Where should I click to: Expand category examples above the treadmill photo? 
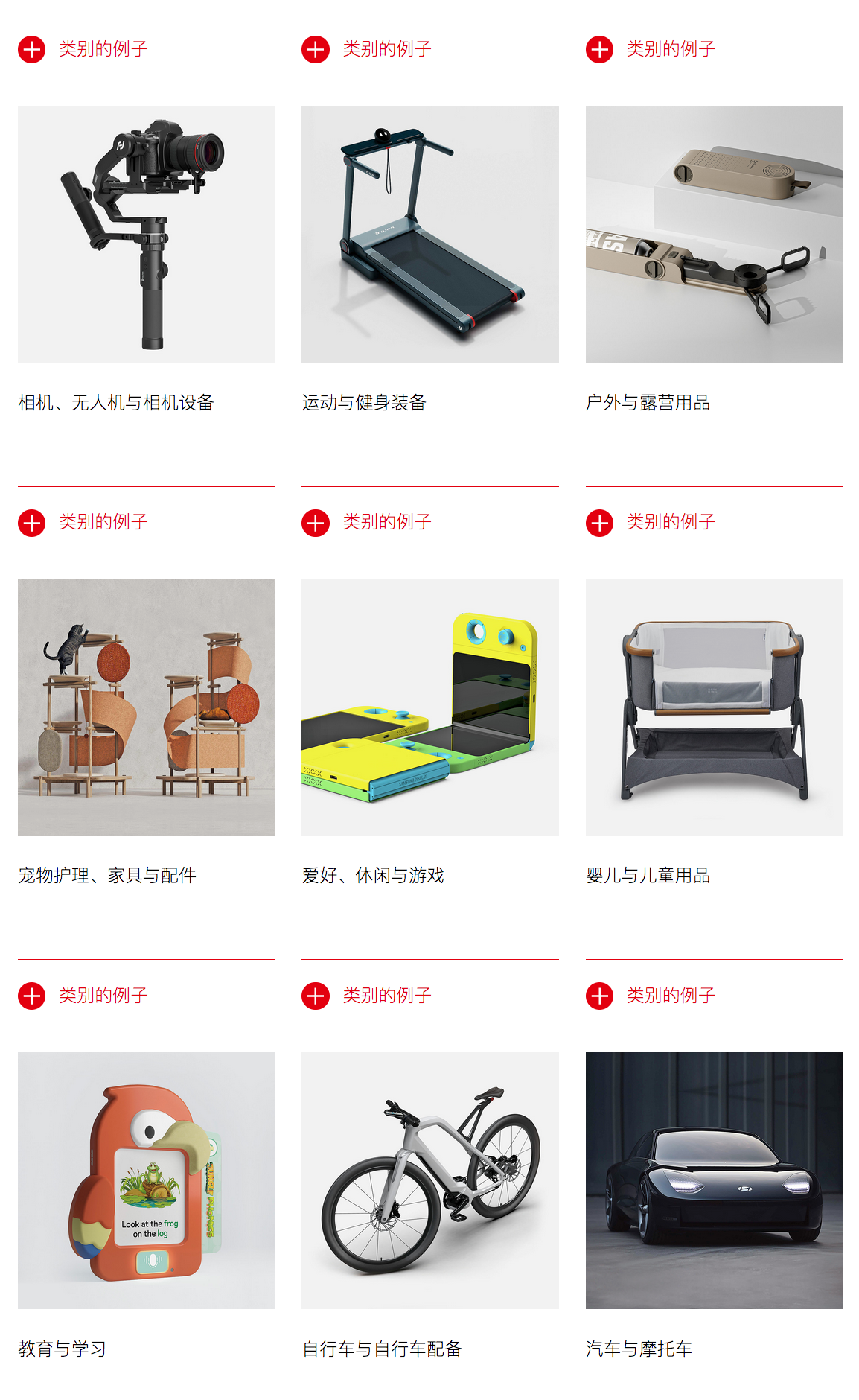(x=316, y=50)
